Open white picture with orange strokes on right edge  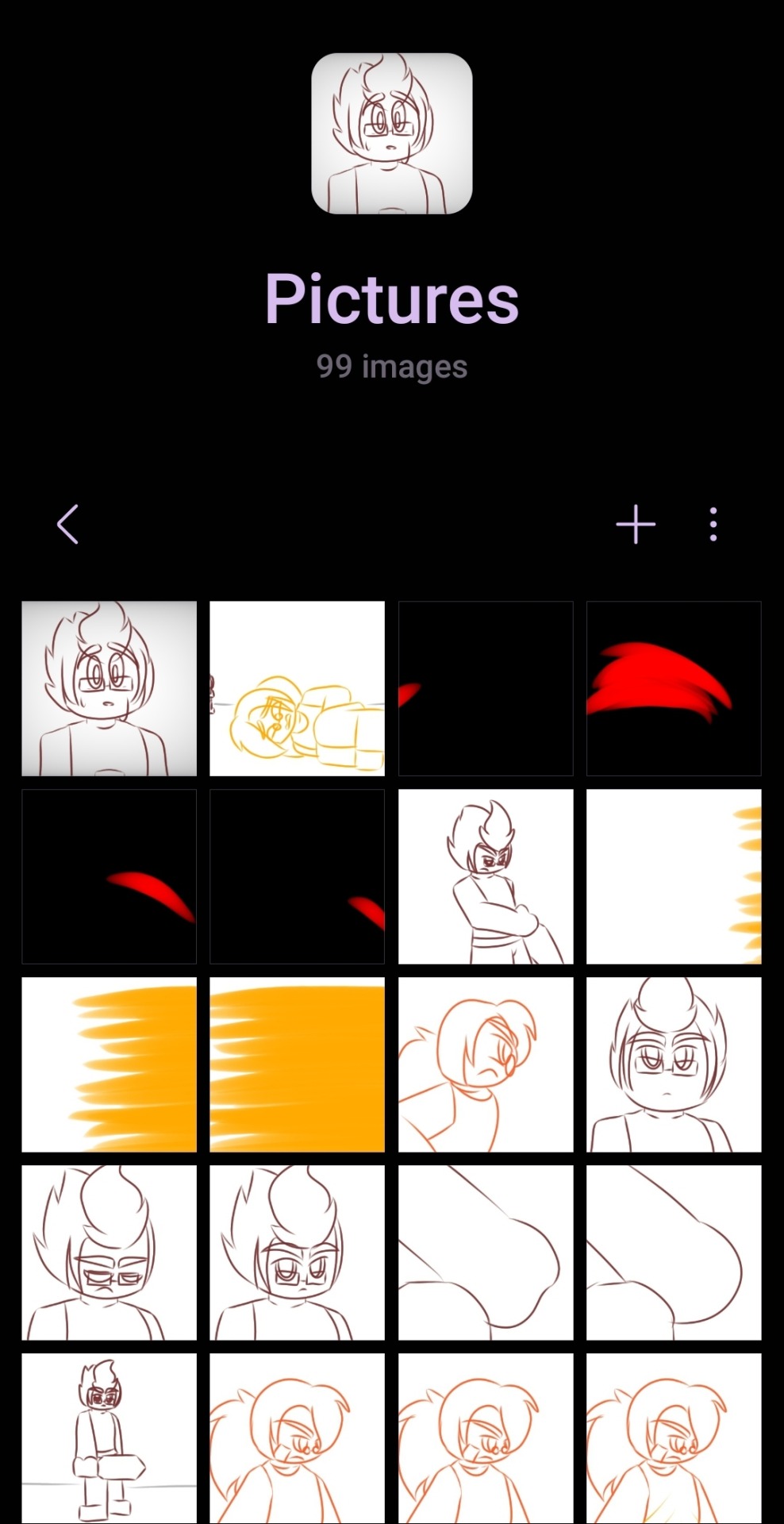[x=673, y=876]
